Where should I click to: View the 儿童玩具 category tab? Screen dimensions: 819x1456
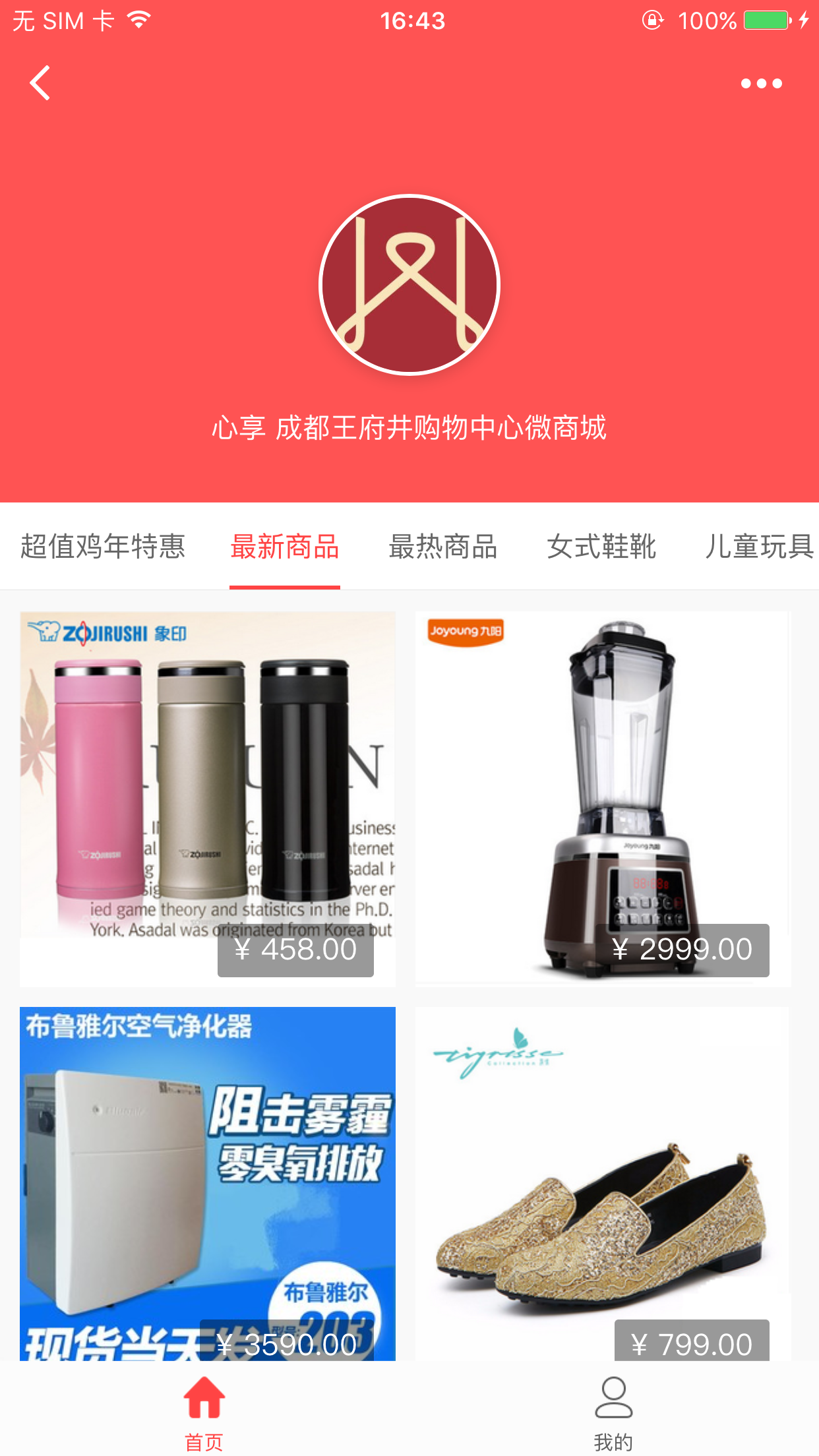coord(760,547)
